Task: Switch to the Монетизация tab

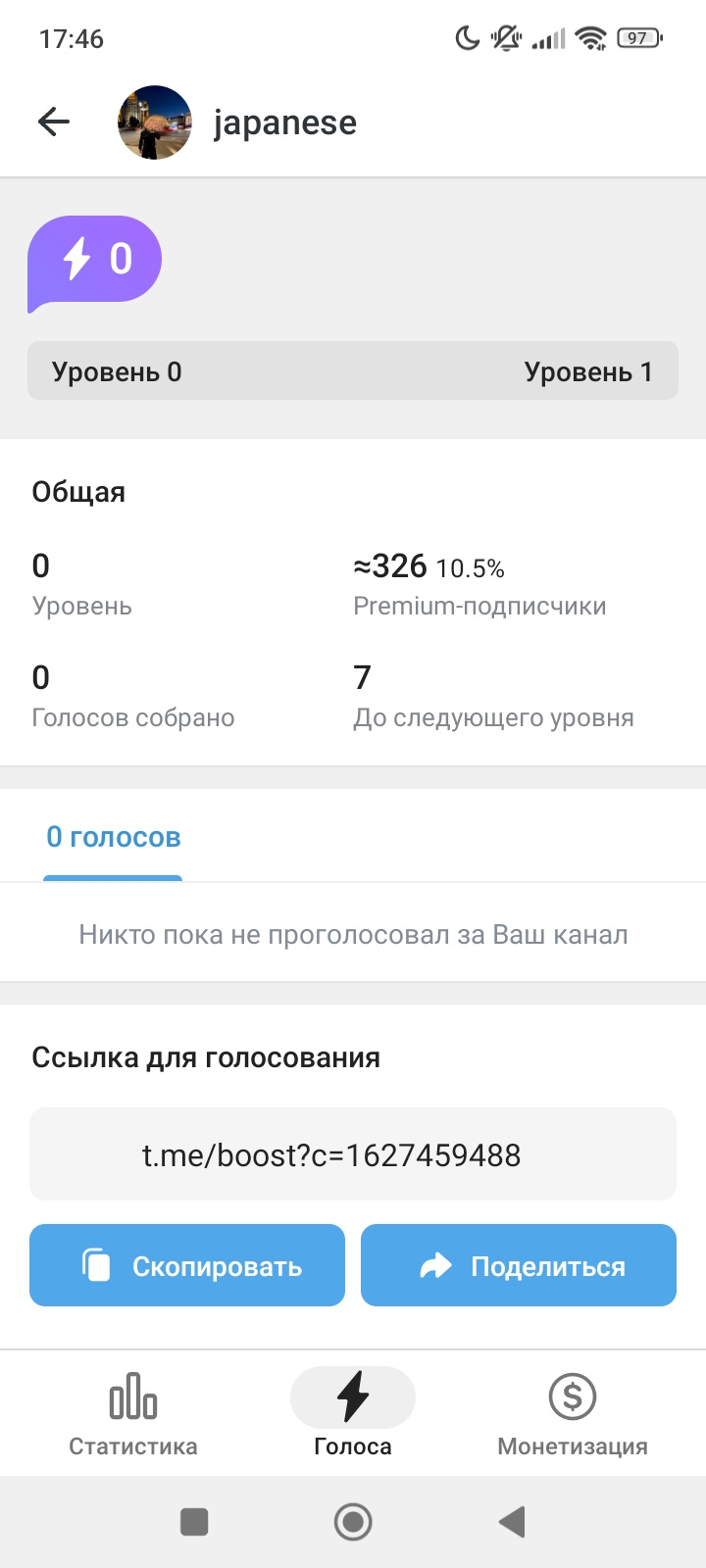Action: point(573,1414)
